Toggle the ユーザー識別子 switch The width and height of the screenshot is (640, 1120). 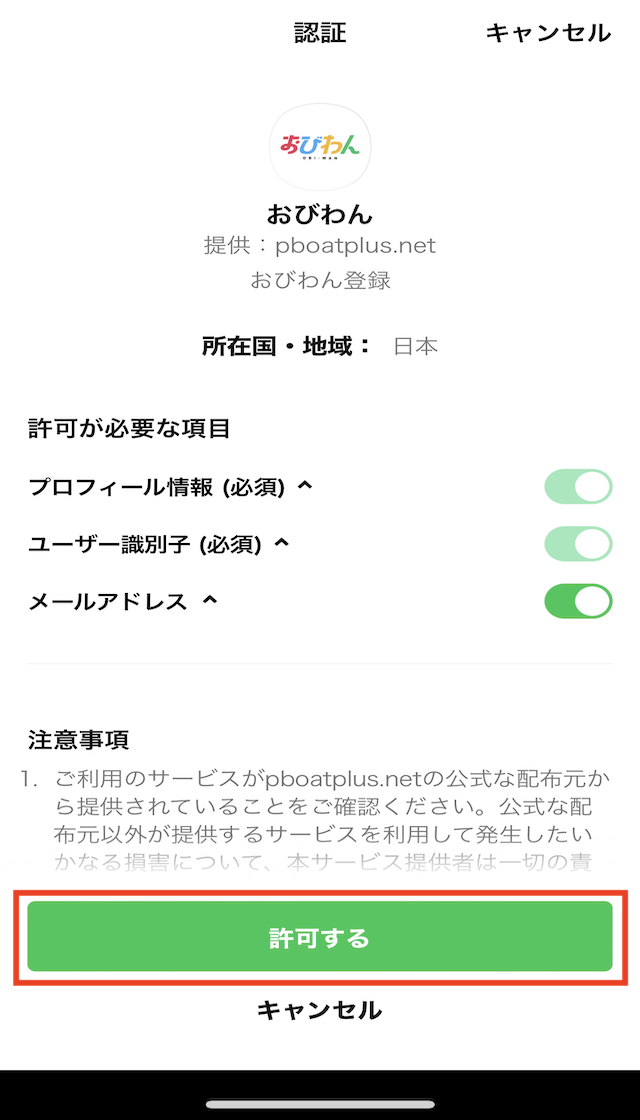pyautogui.click(x=579, y=544)
